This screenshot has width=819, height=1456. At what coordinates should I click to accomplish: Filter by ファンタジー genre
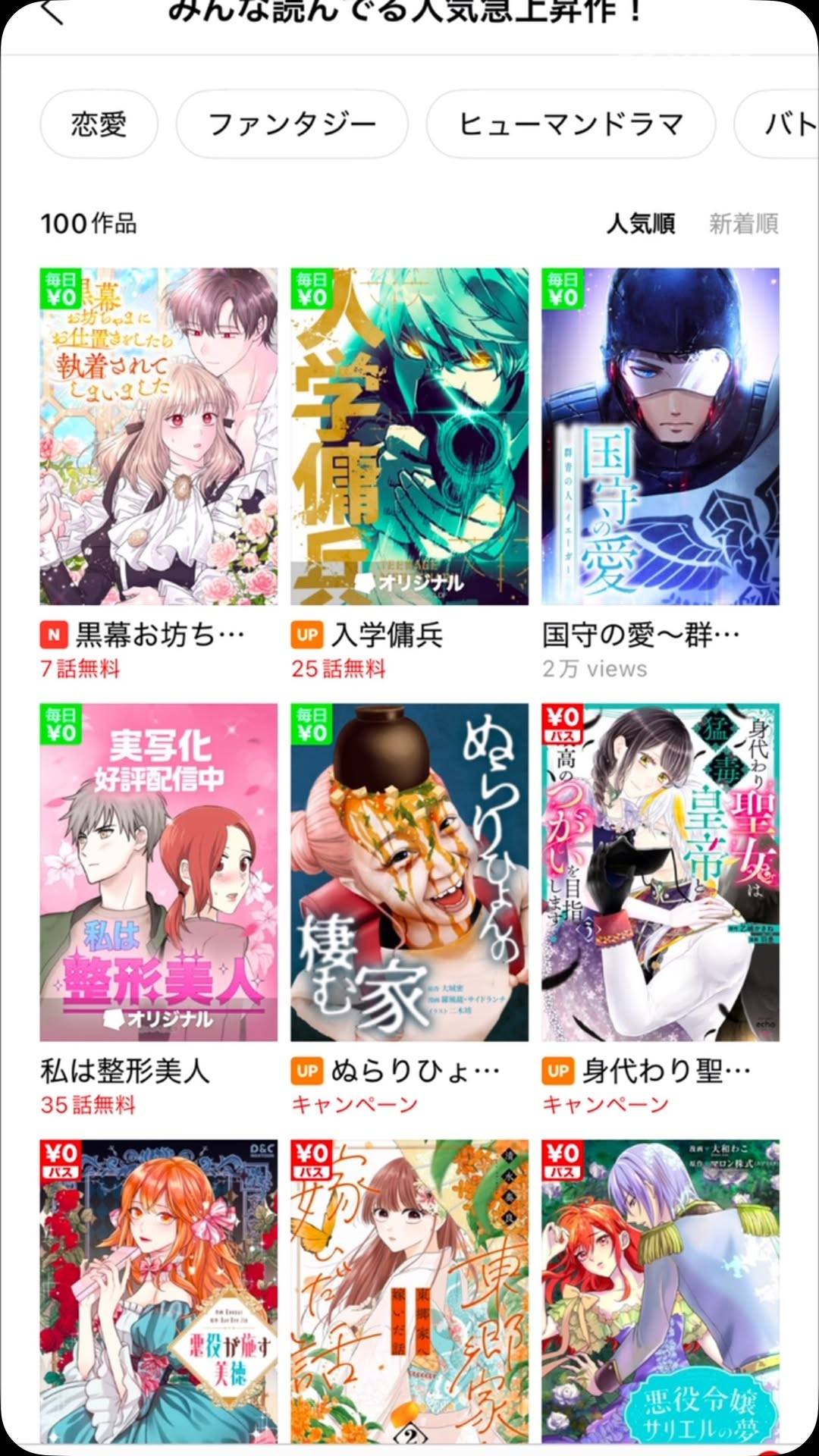[292, 124]
